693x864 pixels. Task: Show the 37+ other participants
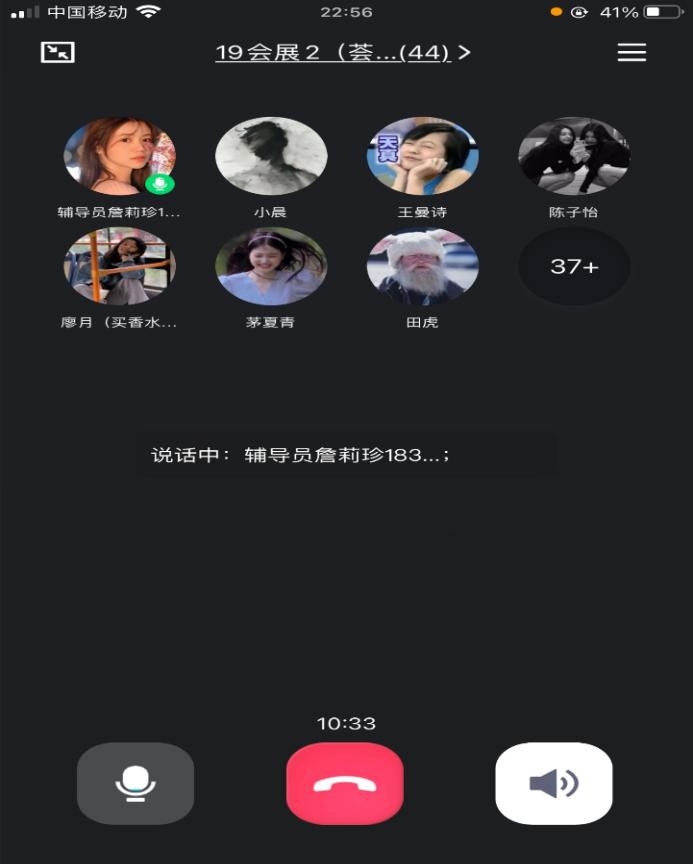pyautogui.click(x=574, y=266)
